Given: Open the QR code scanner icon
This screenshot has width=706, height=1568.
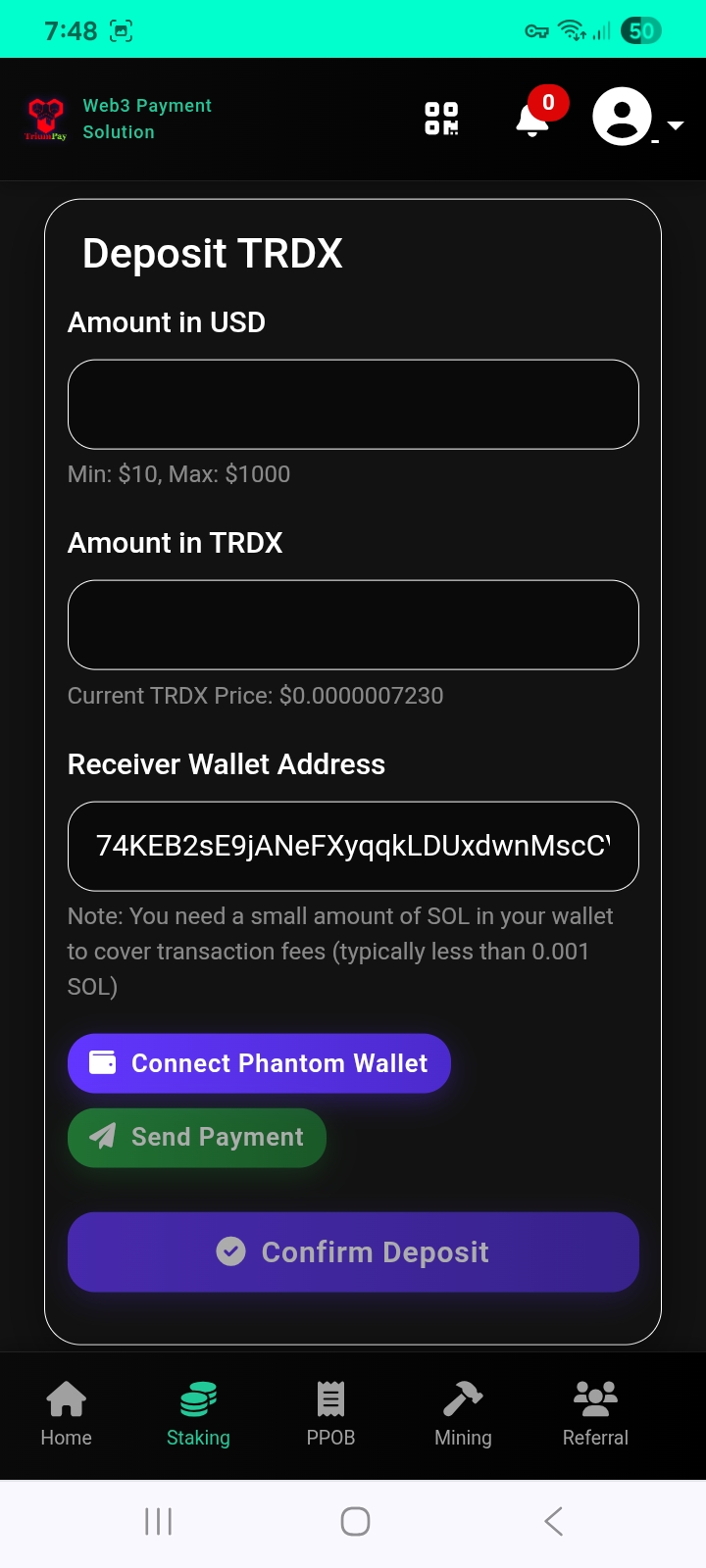Looking at the screenshot, I should (441, 119).
